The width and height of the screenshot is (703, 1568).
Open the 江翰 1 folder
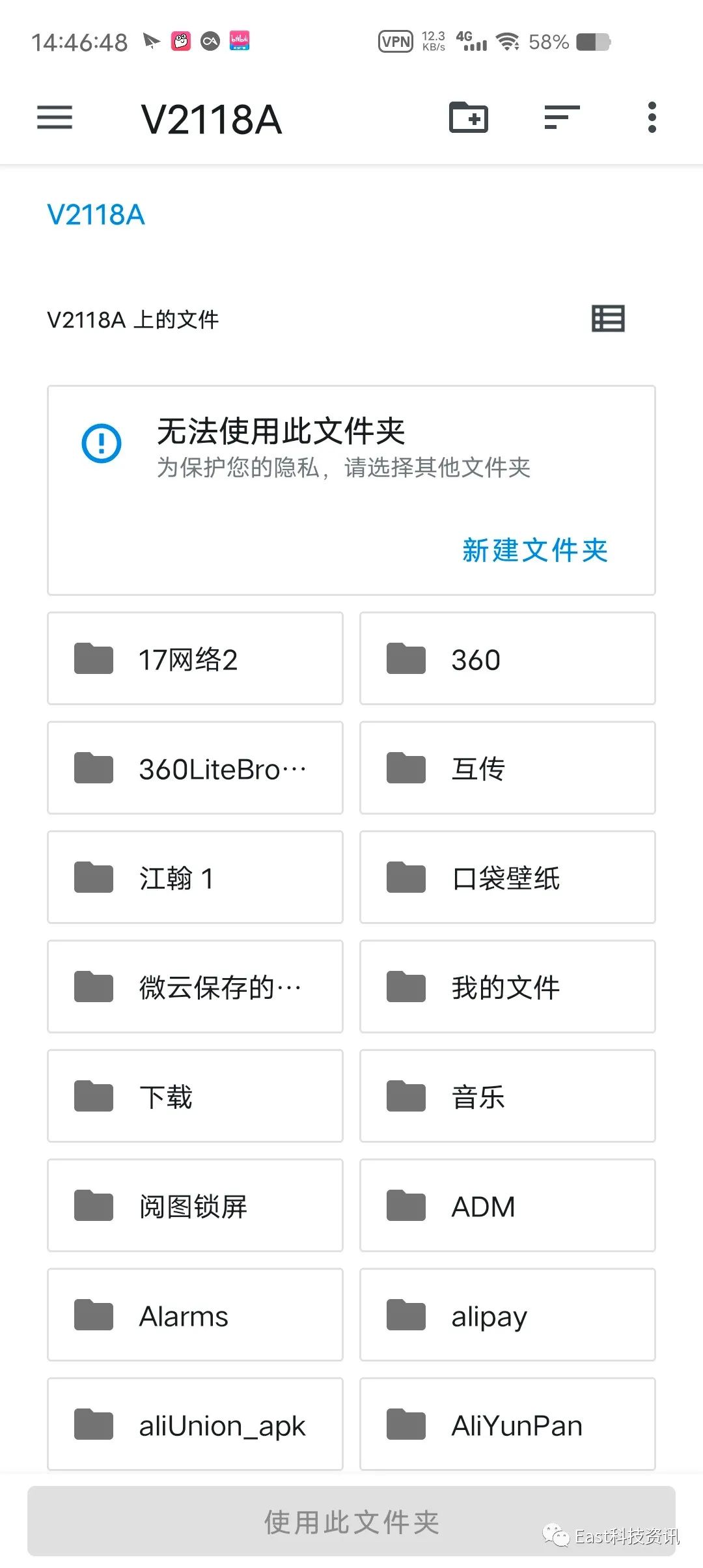tap(195, 877)
